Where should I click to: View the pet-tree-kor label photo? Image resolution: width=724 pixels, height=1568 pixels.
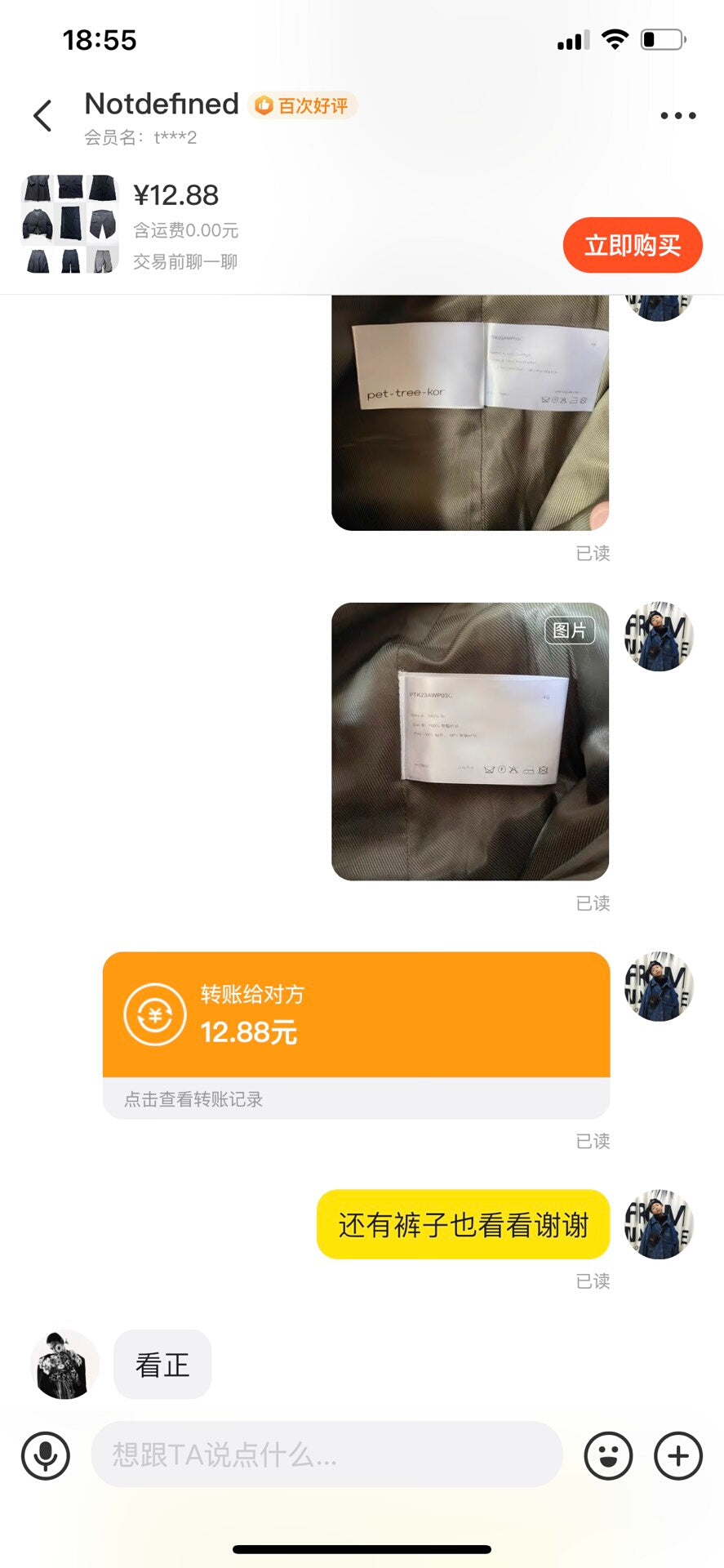[x=469, y=412]
